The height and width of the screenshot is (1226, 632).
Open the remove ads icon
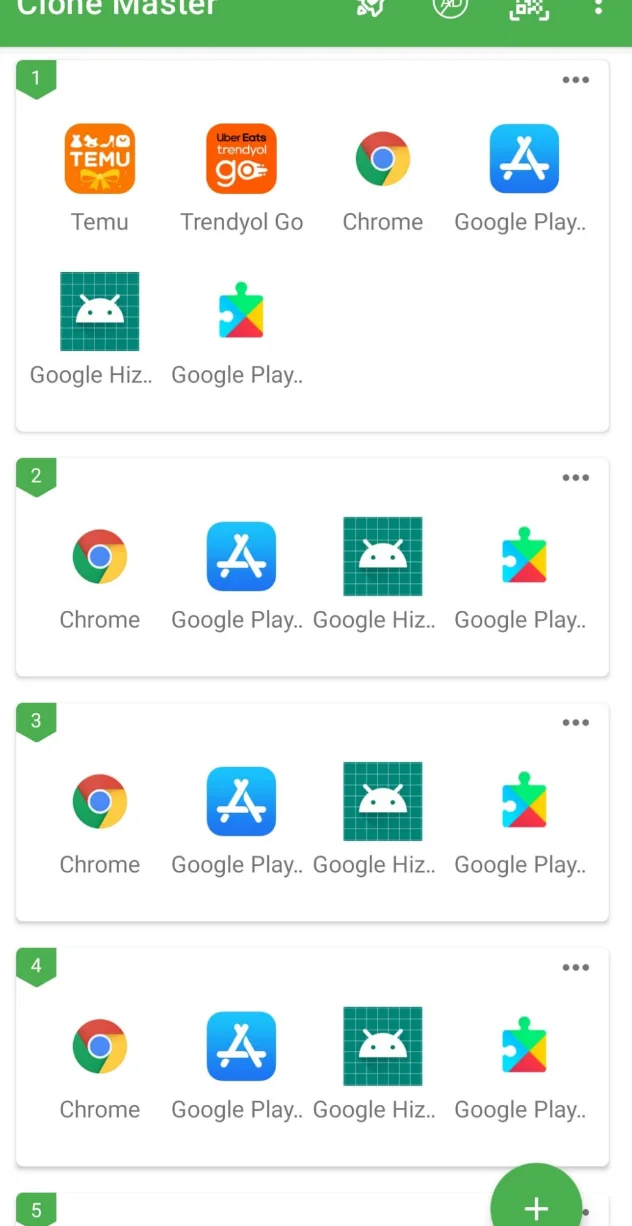[x=450, y=7]
